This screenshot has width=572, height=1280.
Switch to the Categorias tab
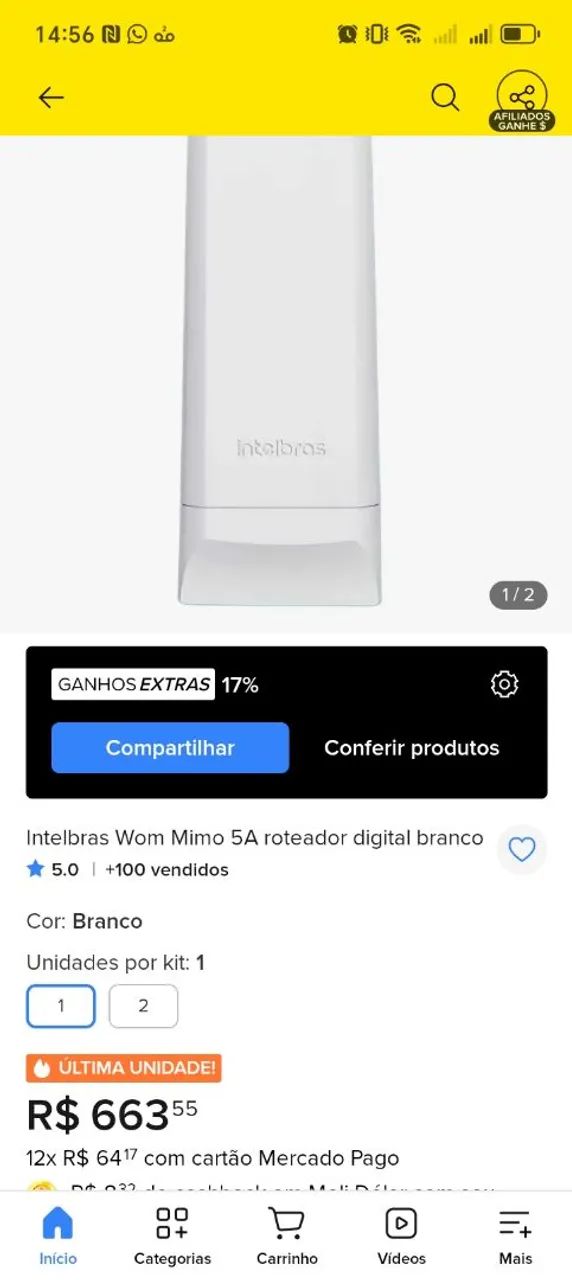coord(172,1236)
